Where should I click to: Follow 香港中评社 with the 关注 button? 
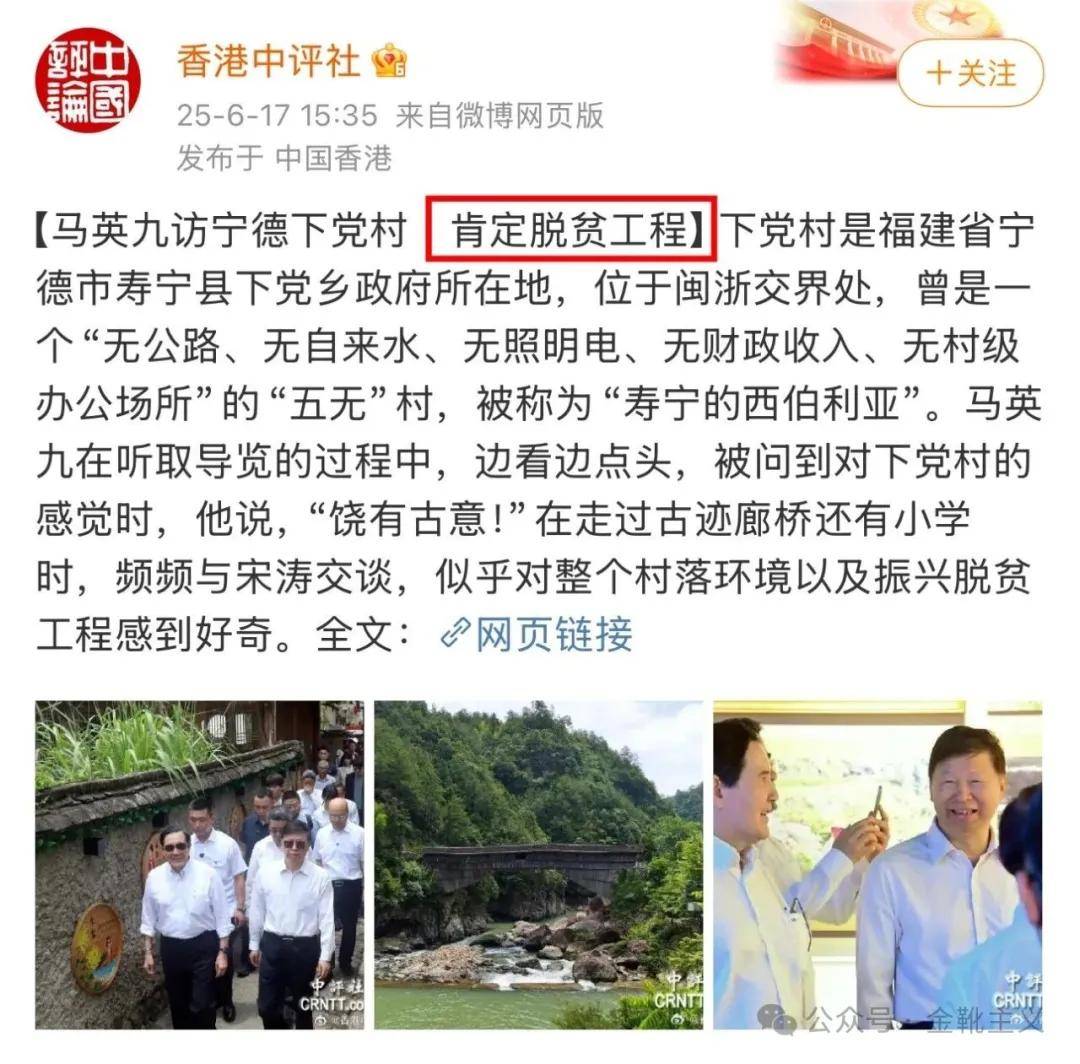coord(970,73)
